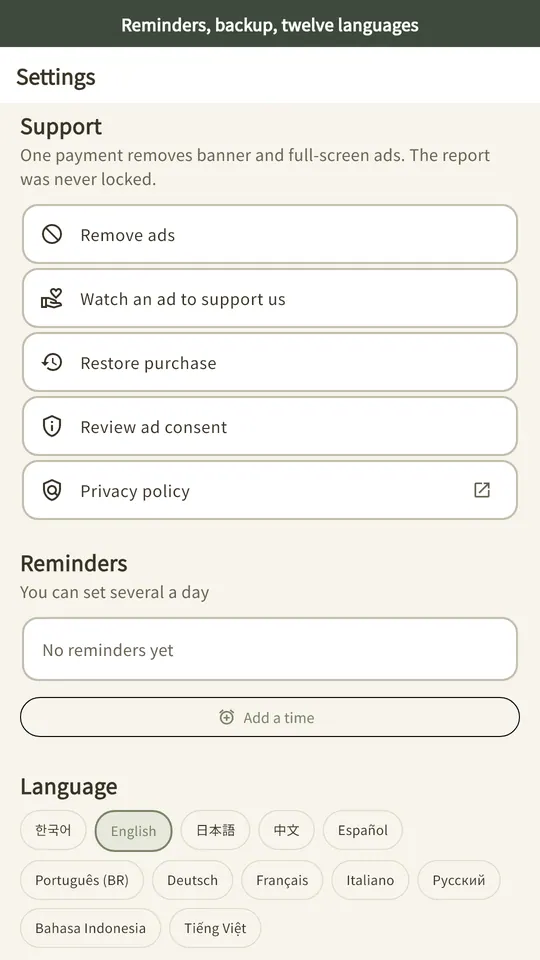540x960 pixels.
Task: Select Tiếng Việt chip
Action: click(216, 928)
